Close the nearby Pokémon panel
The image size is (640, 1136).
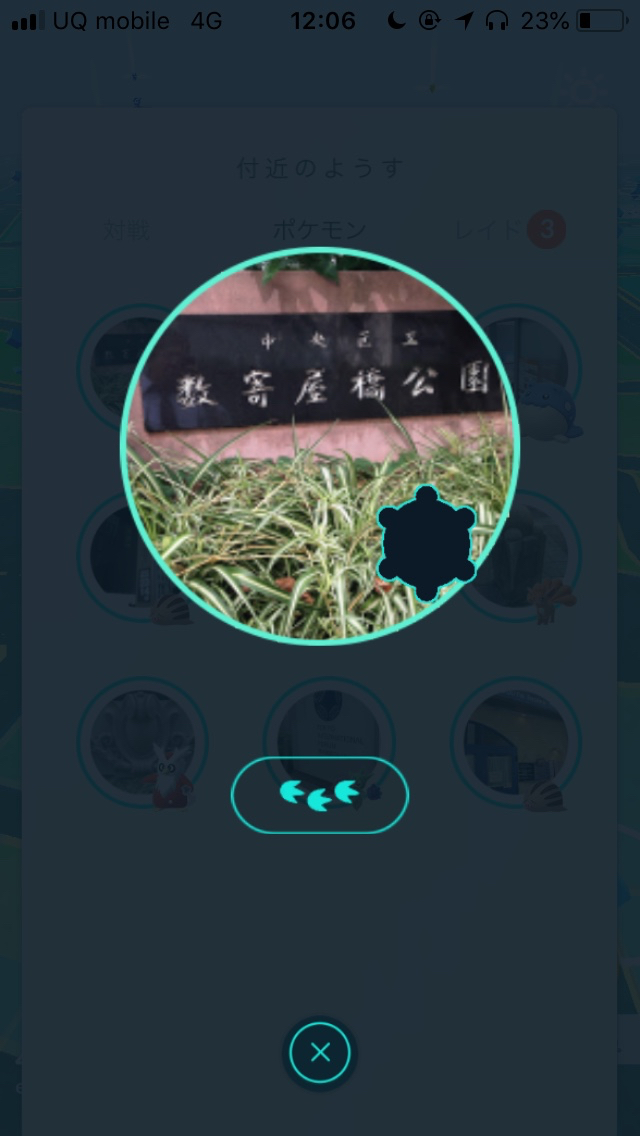[320, 1052]
